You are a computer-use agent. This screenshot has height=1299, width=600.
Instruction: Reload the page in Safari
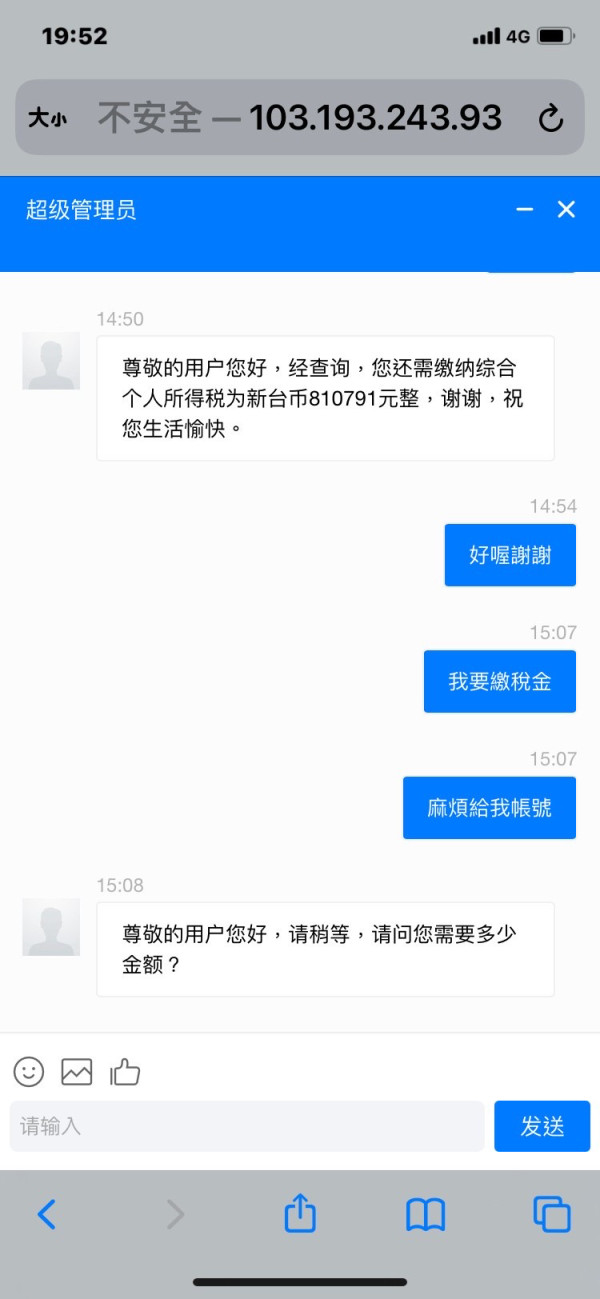(551, 119)
